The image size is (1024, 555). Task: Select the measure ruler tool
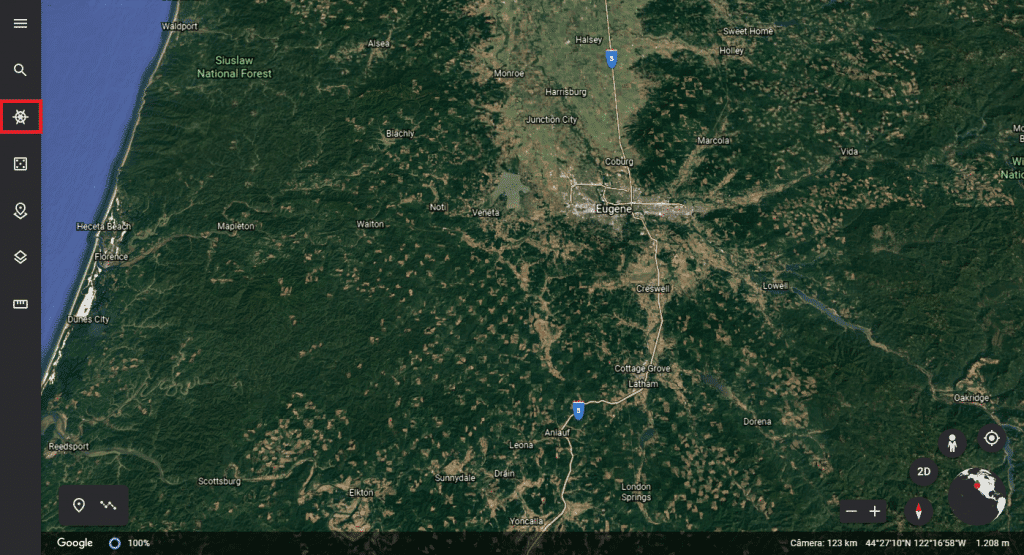[x=20, y=303]
